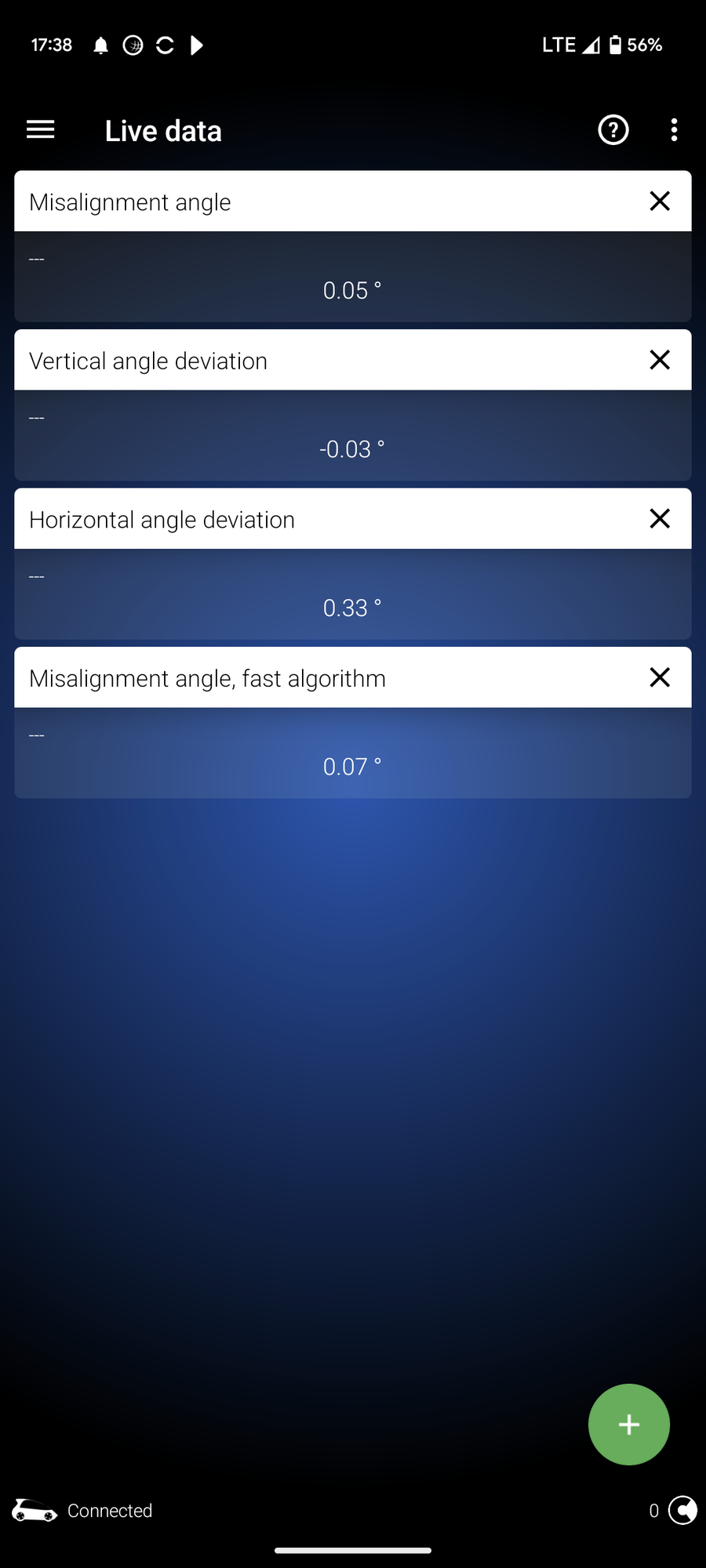
Task: Tap the play icon in the status bar
Action: (x=197, y=45)
